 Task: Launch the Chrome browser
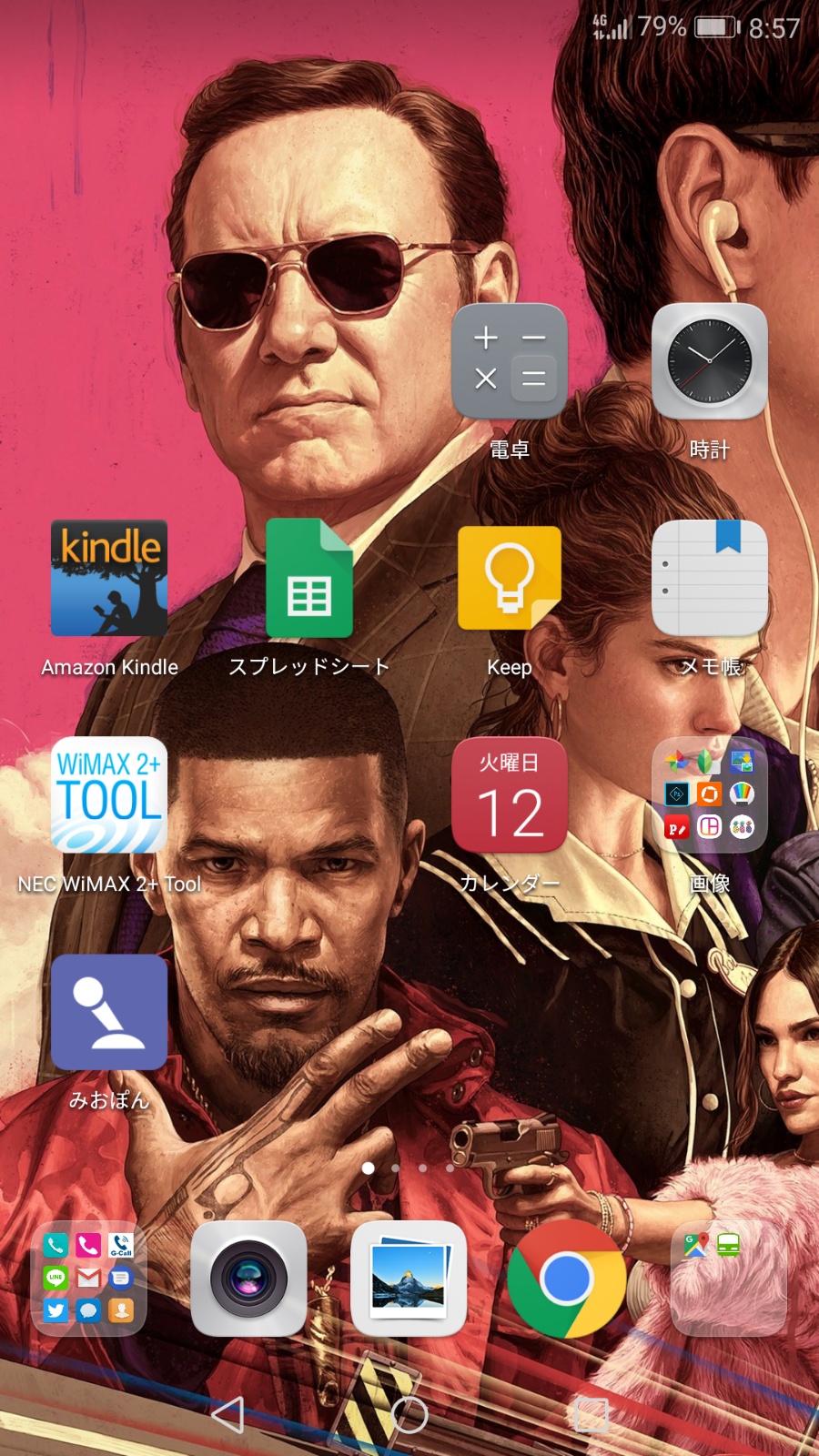pyautogui.click(x=567, y=1279)
